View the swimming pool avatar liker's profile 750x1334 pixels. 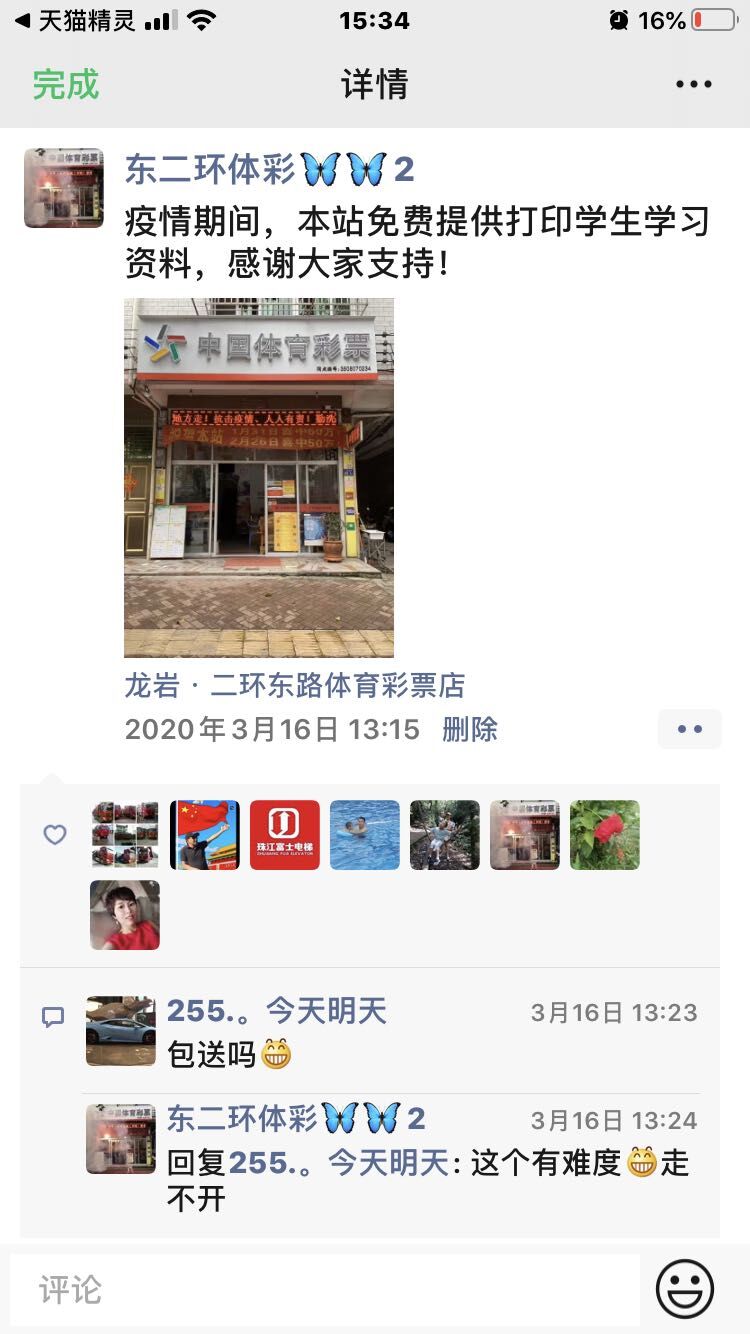pyautogui.click(x=365, y=835)
